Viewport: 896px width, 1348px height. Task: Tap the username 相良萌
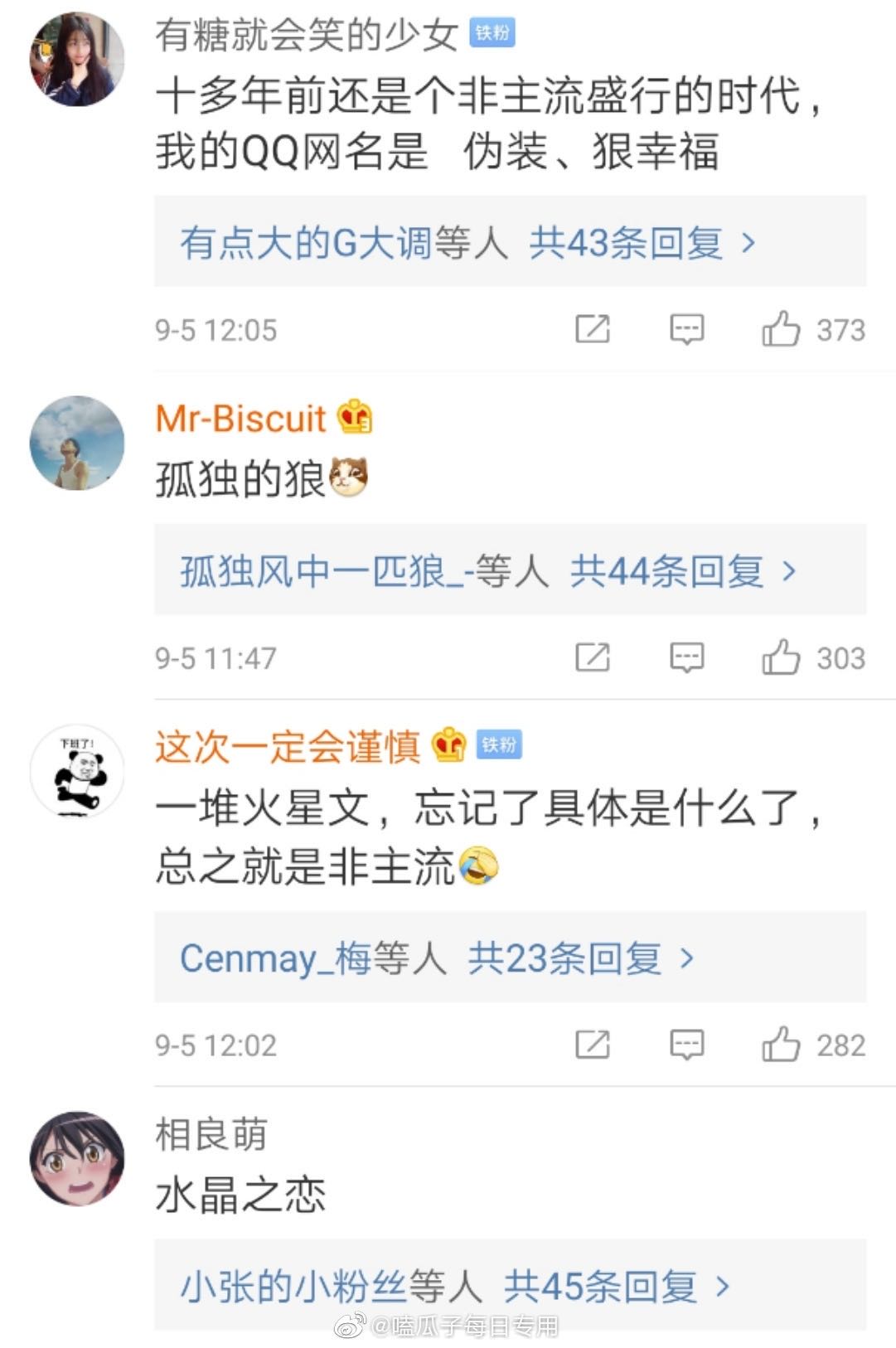(x=211, y=1134)
